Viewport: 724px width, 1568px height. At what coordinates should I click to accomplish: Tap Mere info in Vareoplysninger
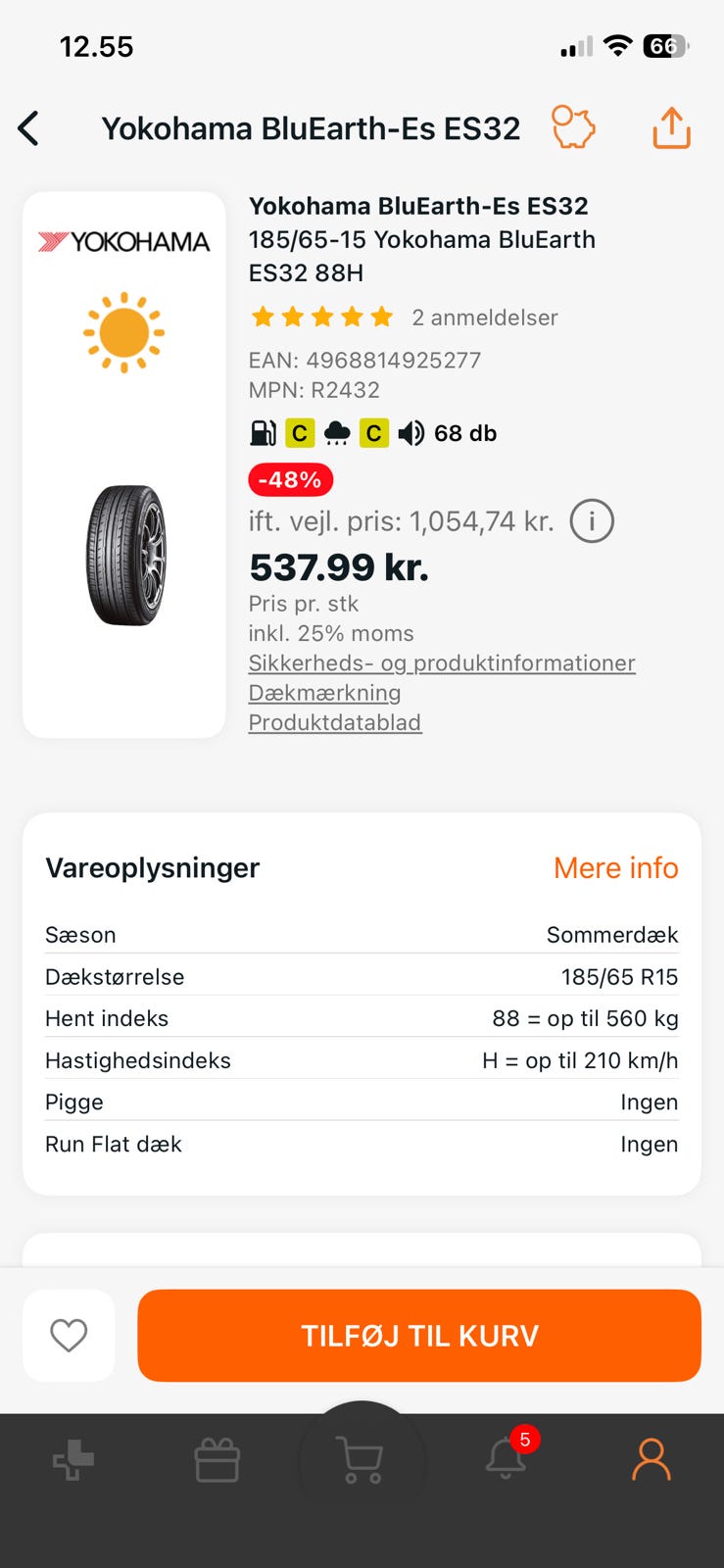615,867
